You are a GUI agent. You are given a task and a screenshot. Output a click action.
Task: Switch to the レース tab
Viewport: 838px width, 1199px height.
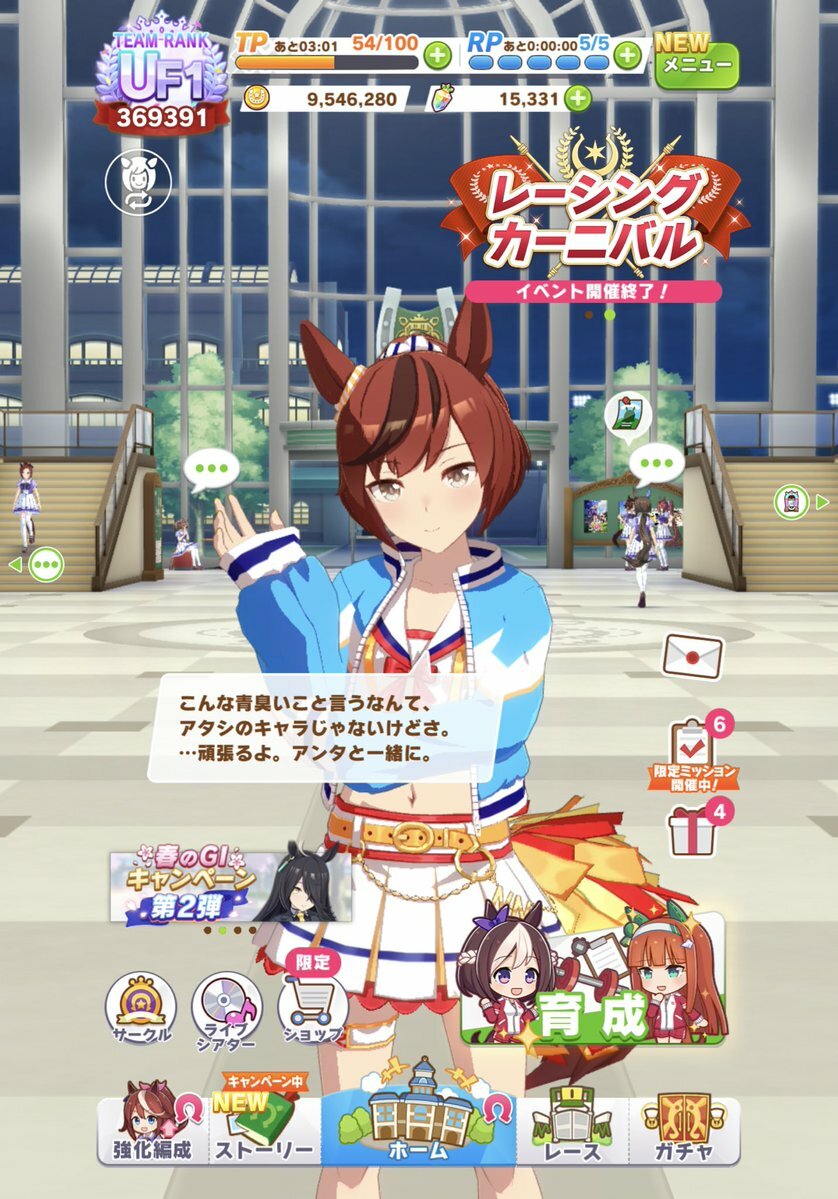(x=573, y=1130)
